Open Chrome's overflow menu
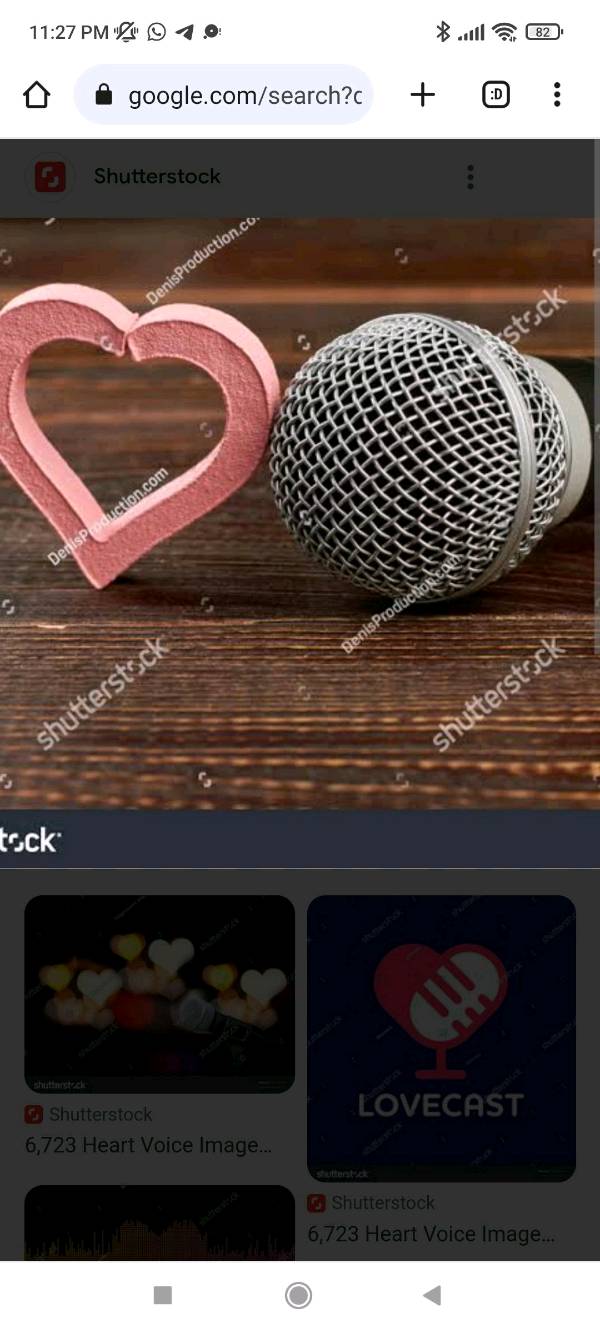600x1333 pixels. tap(557, 95)
